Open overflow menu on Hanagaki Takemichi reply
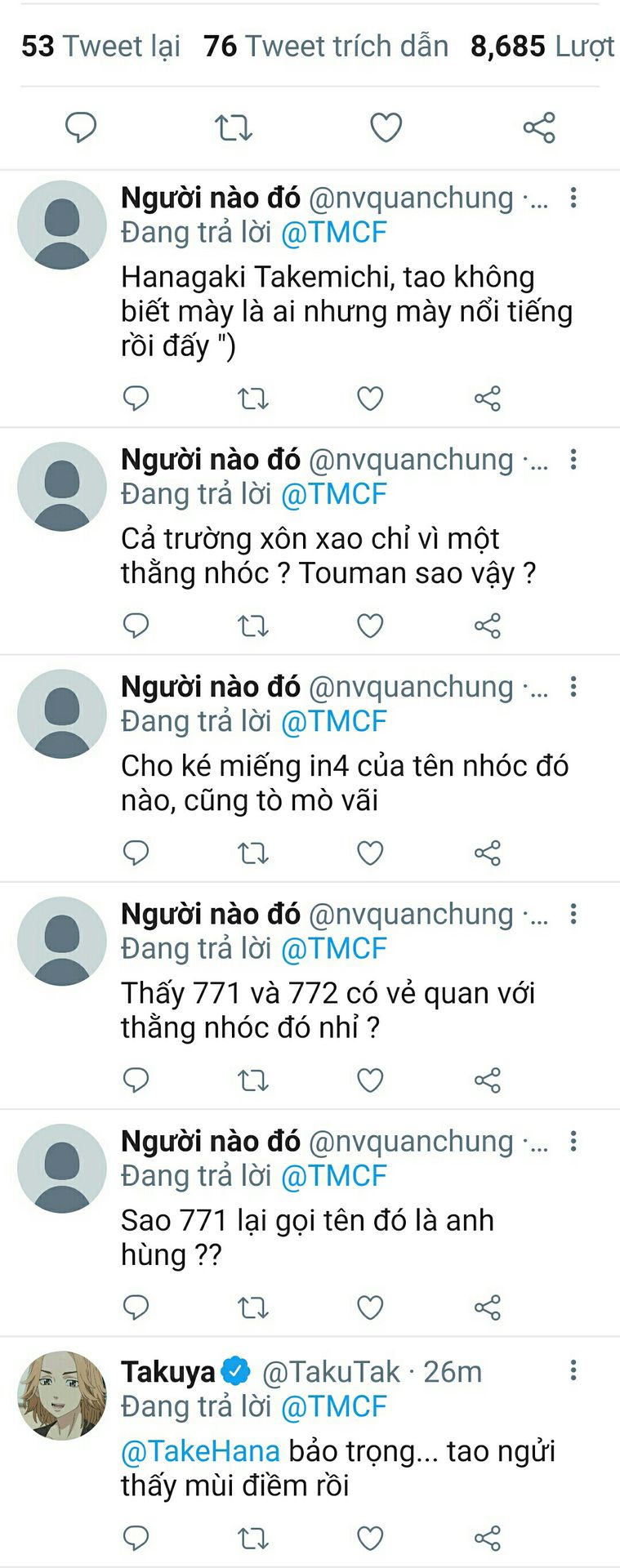This screenshot has width=620, height=1568. click(x=573, y=198)
